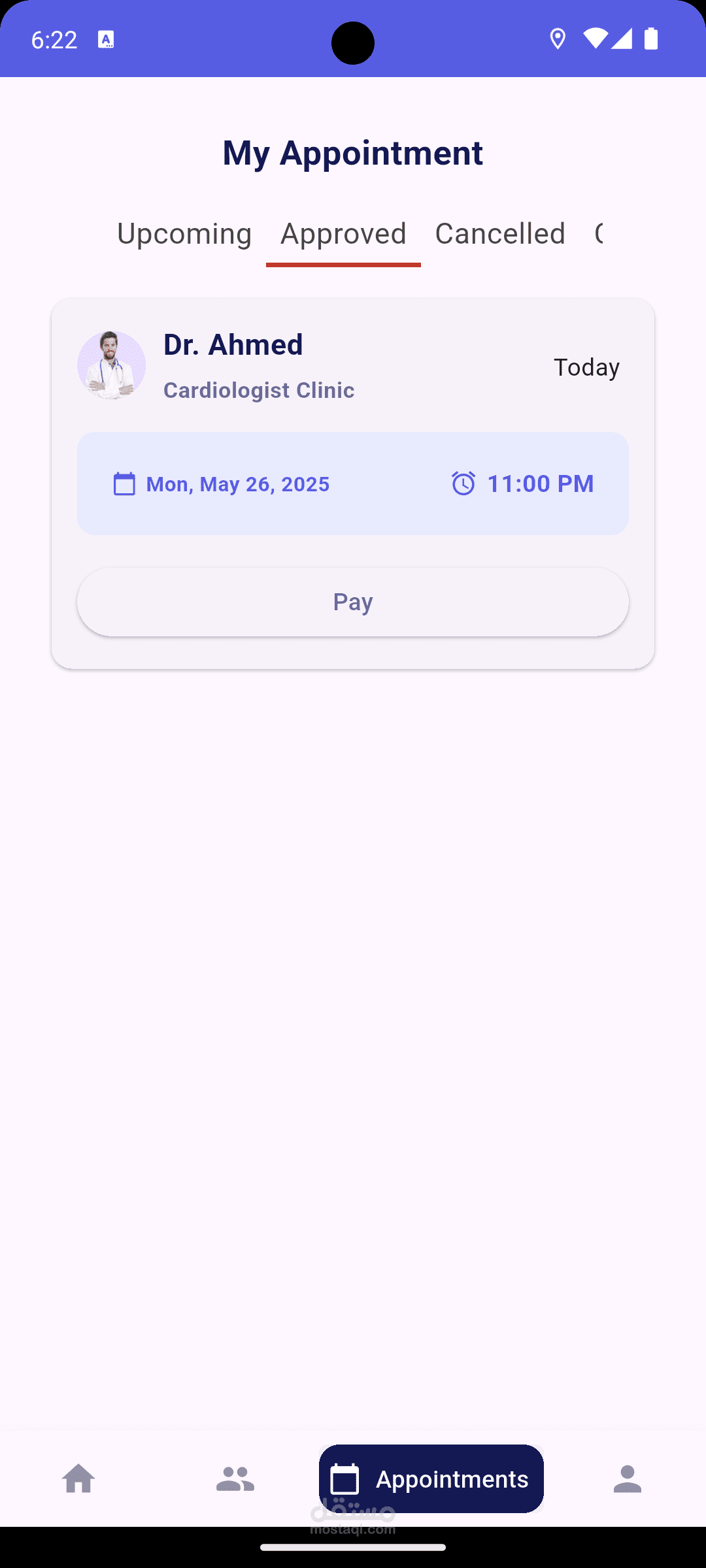Go to the home tab
The height and width of the screenshot is (1568, 706).
click(78, 1478)
